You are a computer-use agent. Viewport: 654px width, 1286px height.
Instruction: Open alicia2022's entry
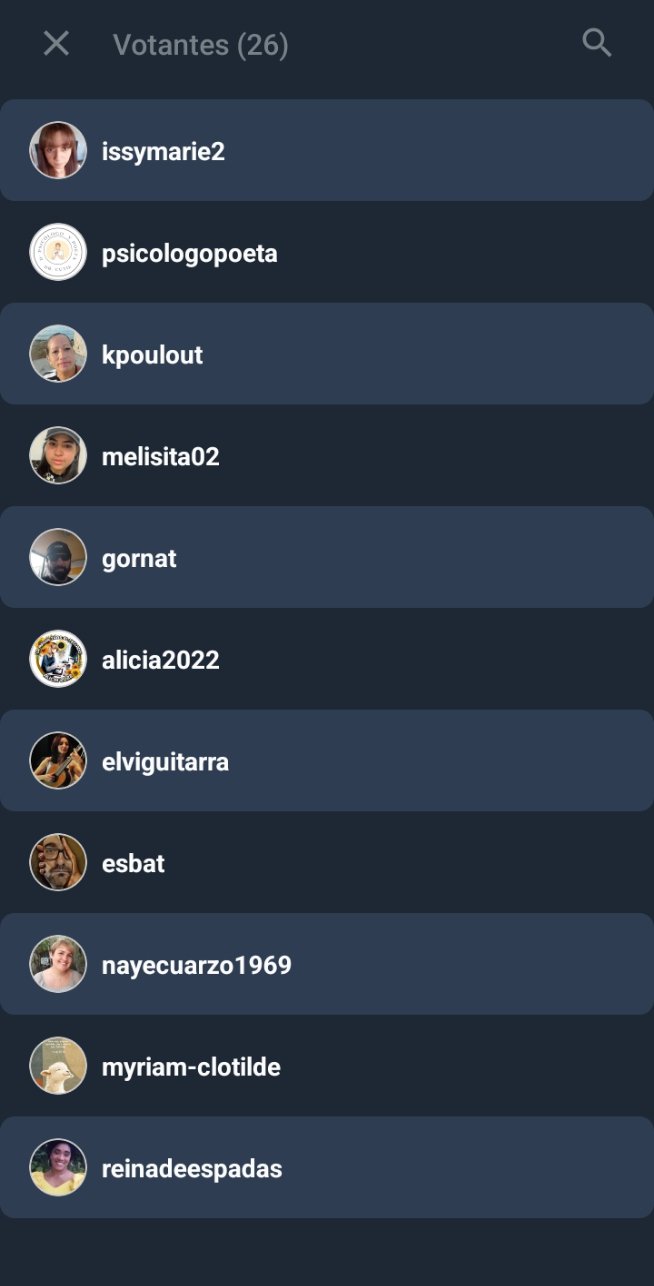327,659
